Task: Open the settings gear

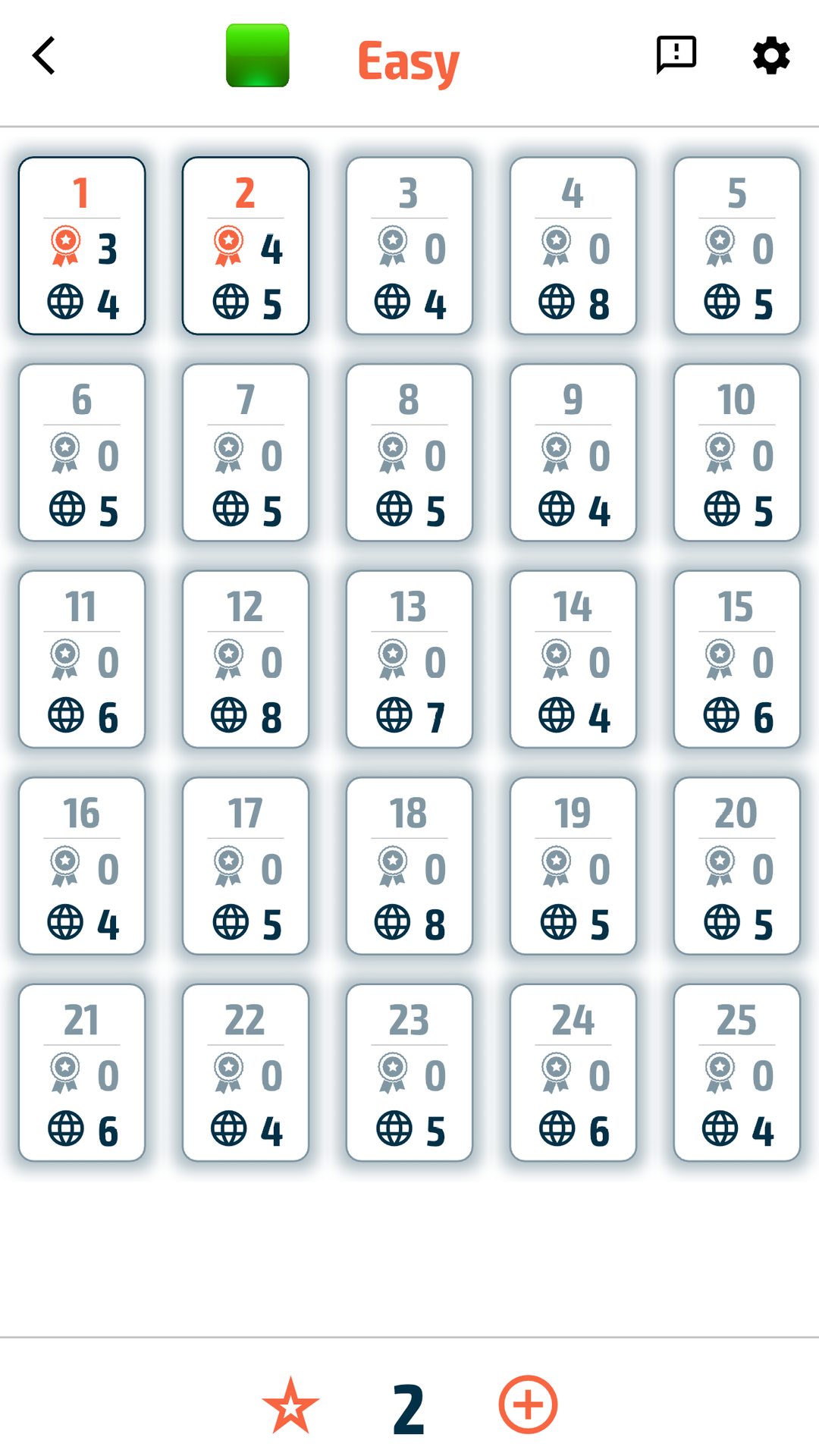Action: click(x=771, y=55)
